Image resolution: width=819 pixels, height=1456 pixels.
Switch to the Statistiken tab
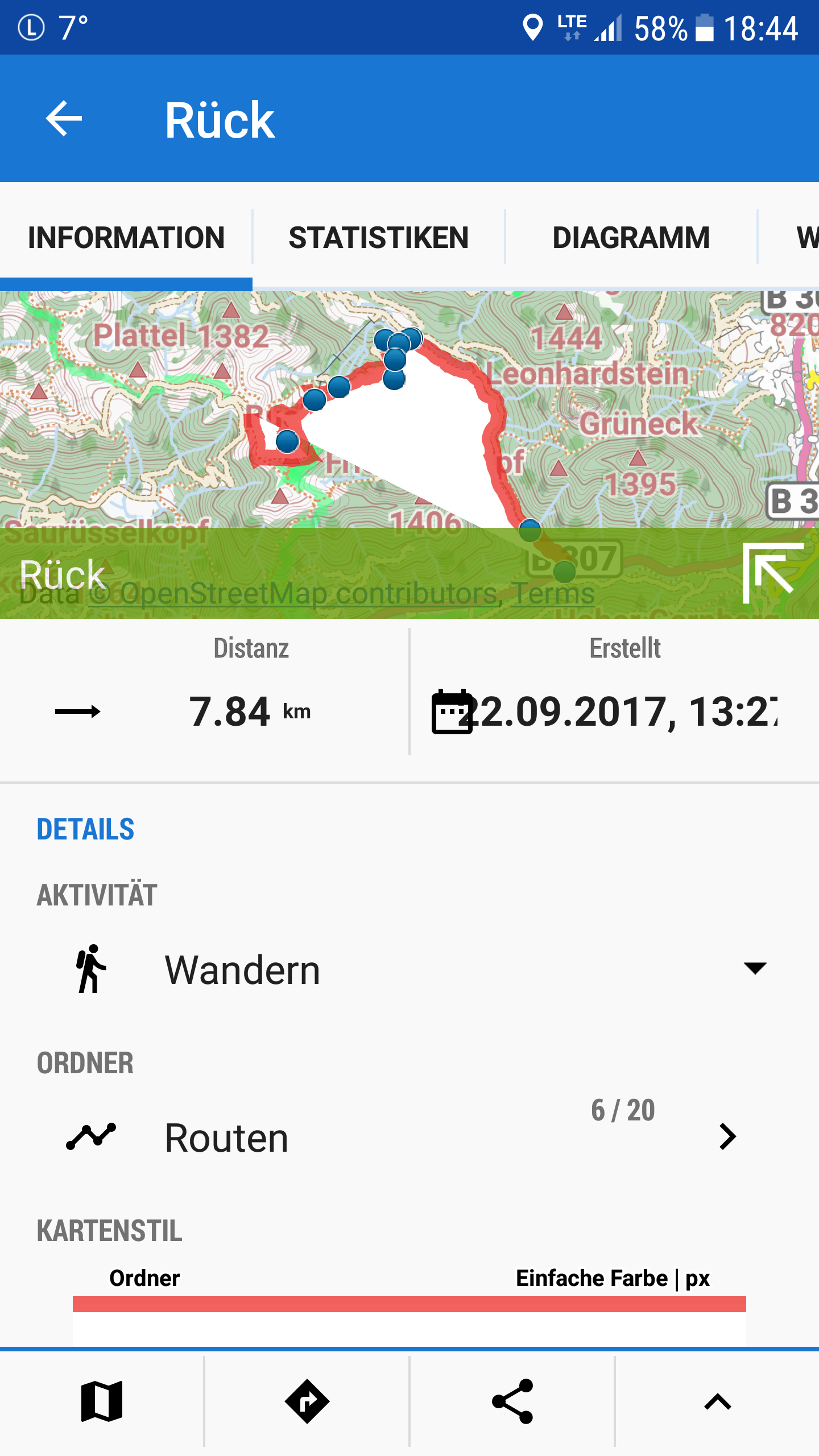378,238
